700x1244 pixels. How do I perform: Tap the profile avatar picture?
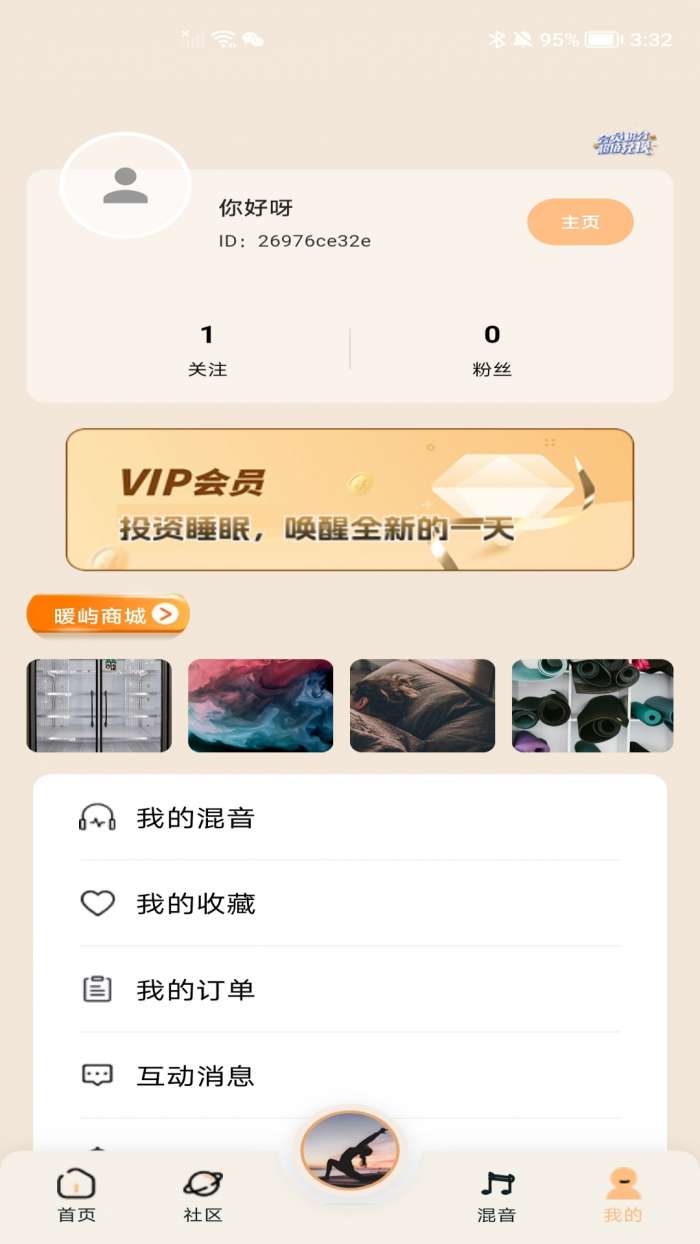click(x=125, y=186)
